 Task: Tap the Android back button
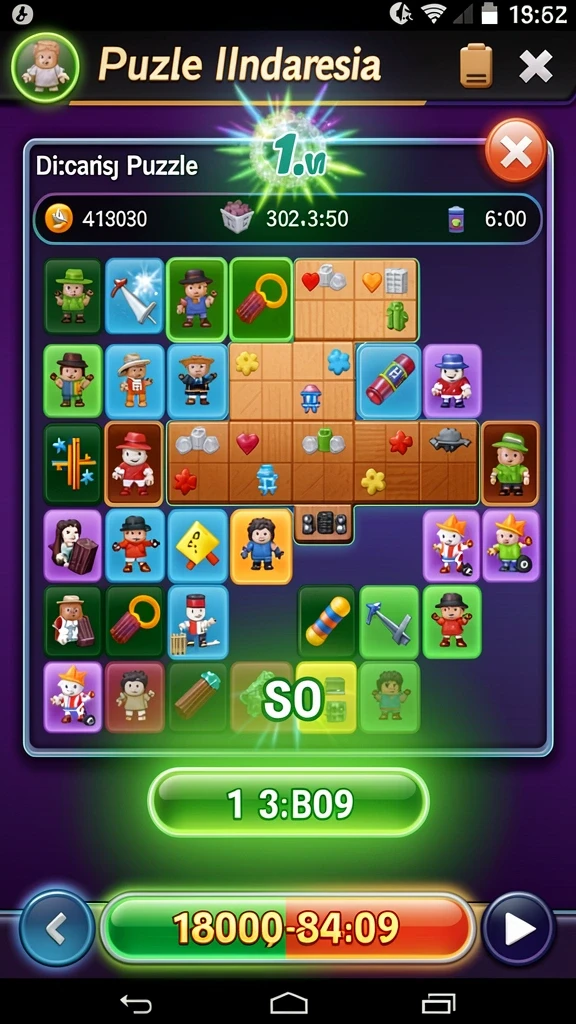click(x=136, y=1003)
